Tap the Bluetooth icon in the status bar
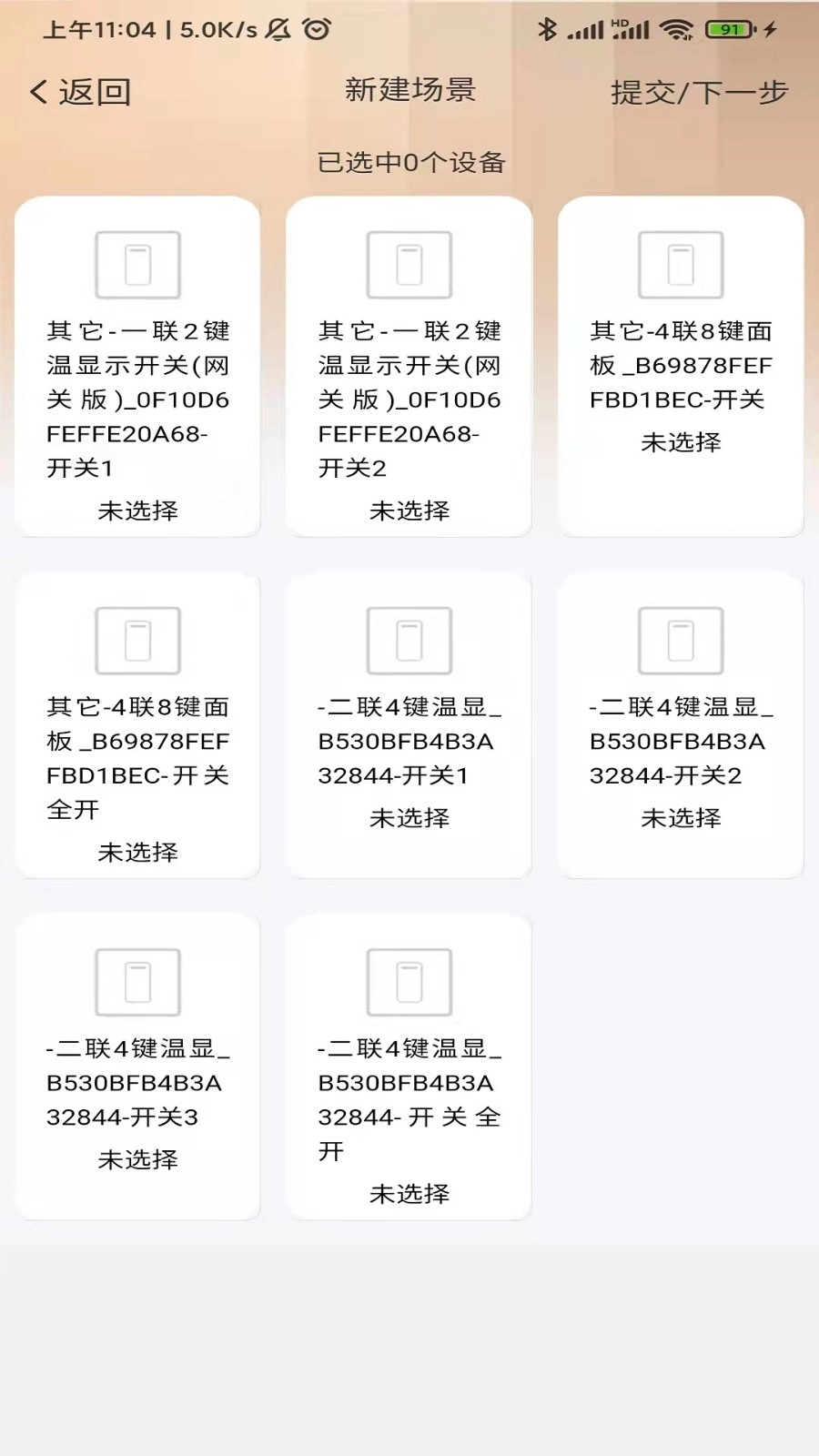Screen dimensions: 819x1456 coord(547,28)
